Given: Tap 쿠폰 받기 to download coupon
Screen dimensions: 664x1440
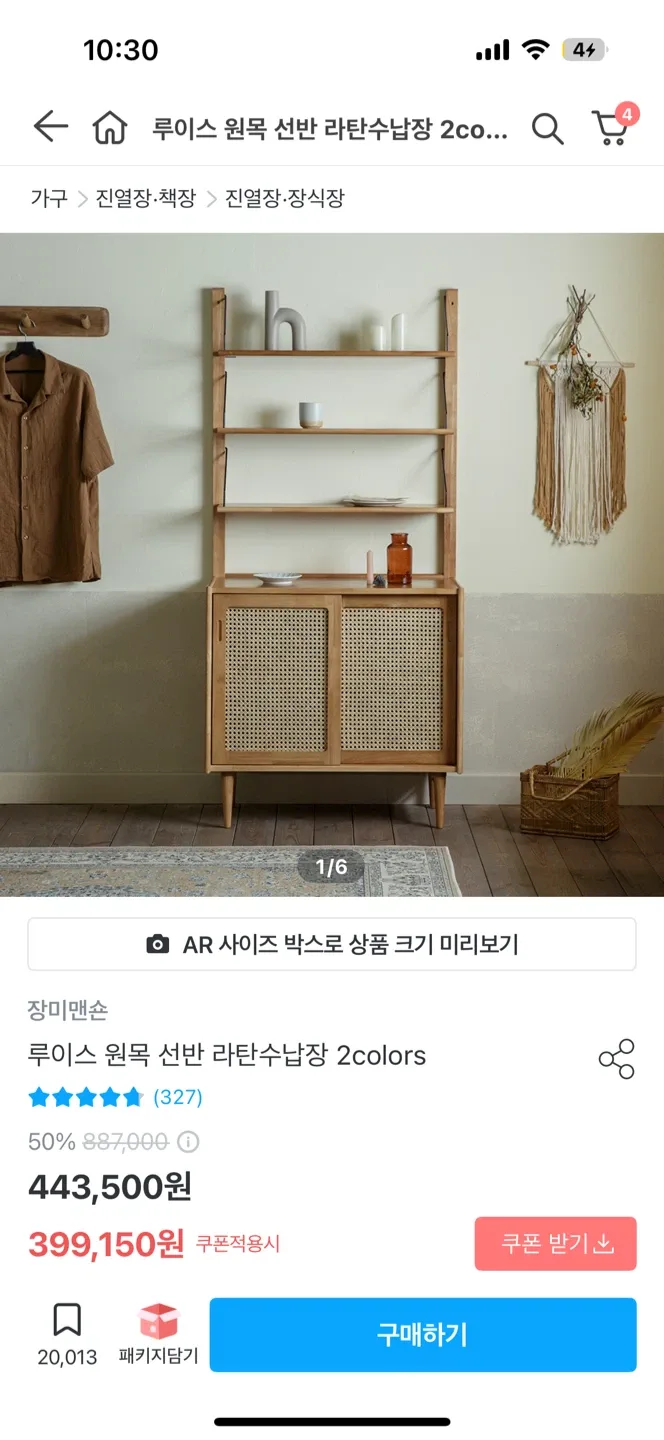Looking at the screenshot, I should click(555, 1244).
